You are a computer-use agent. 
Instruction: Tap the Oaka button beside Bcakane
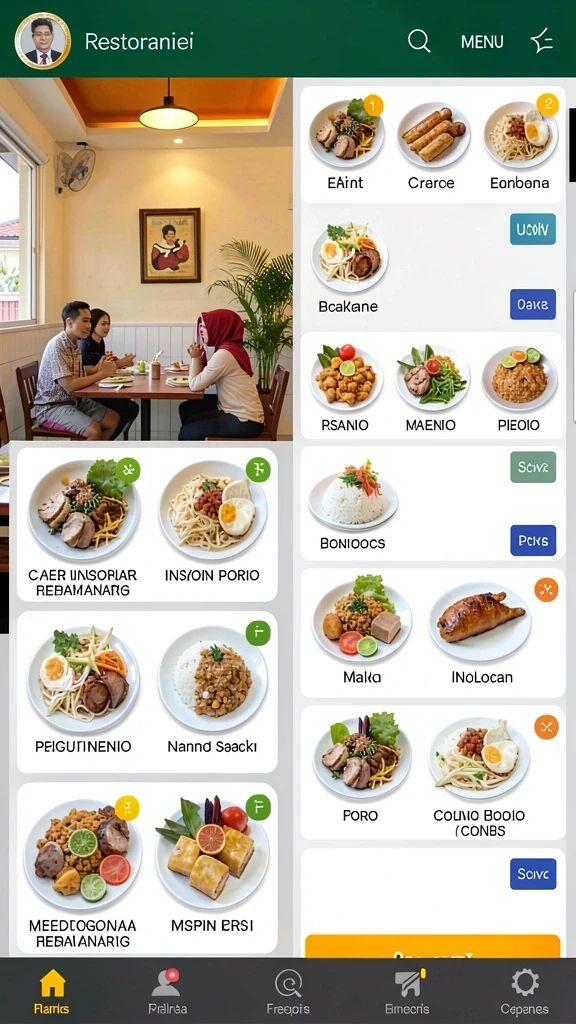coord(532,304)
